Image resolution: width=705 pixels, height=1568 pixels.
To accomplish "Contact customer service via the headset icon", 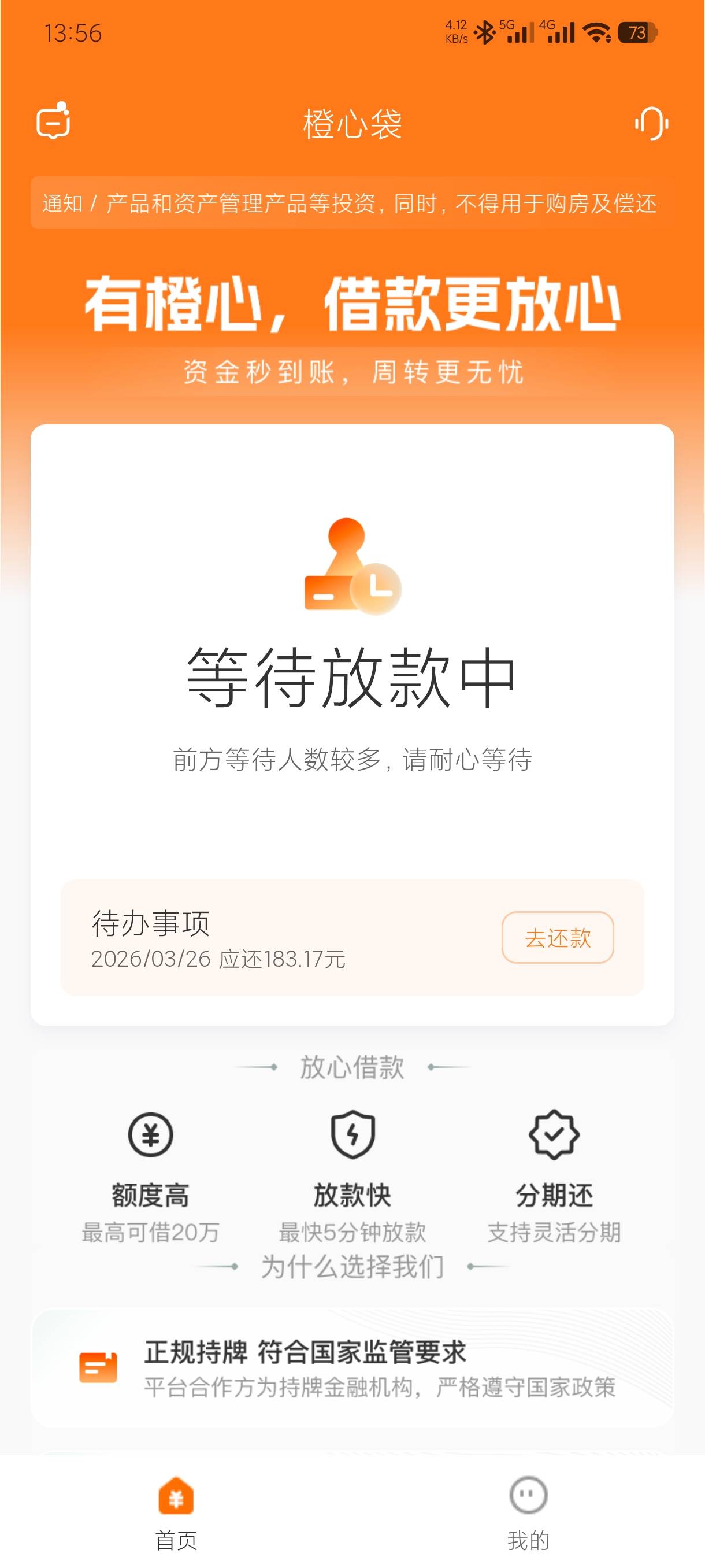I will (x=651, y=124).
